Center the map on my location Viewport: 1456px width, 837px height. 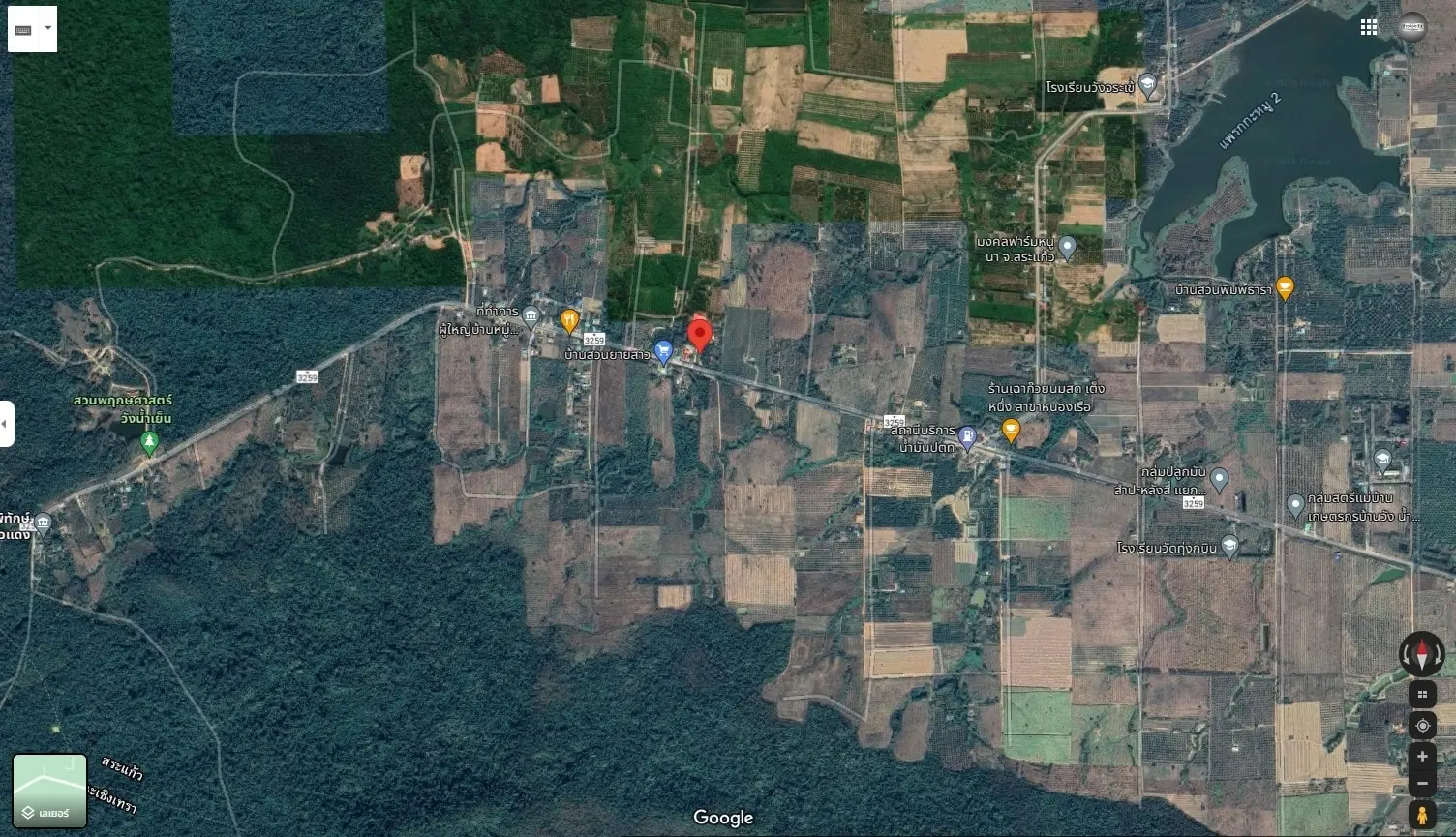(x=1421, y=726)
